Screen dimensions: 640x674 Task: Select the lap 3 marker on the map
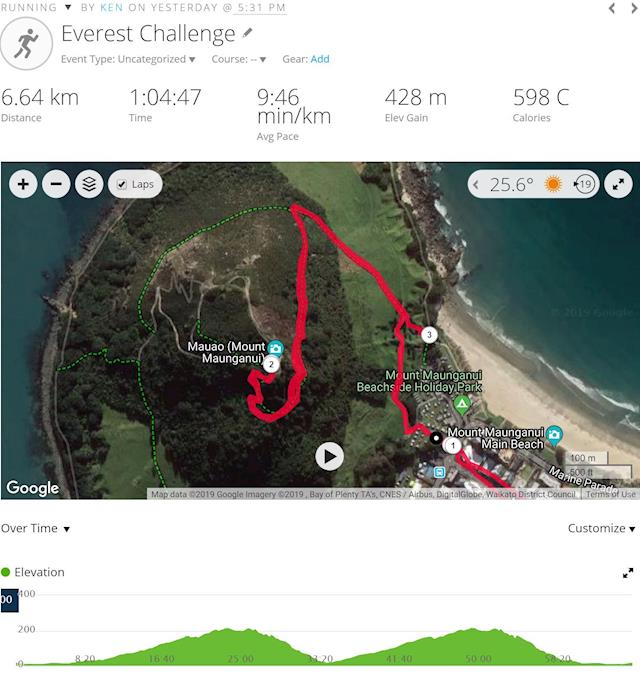click(x=429, y=334)
